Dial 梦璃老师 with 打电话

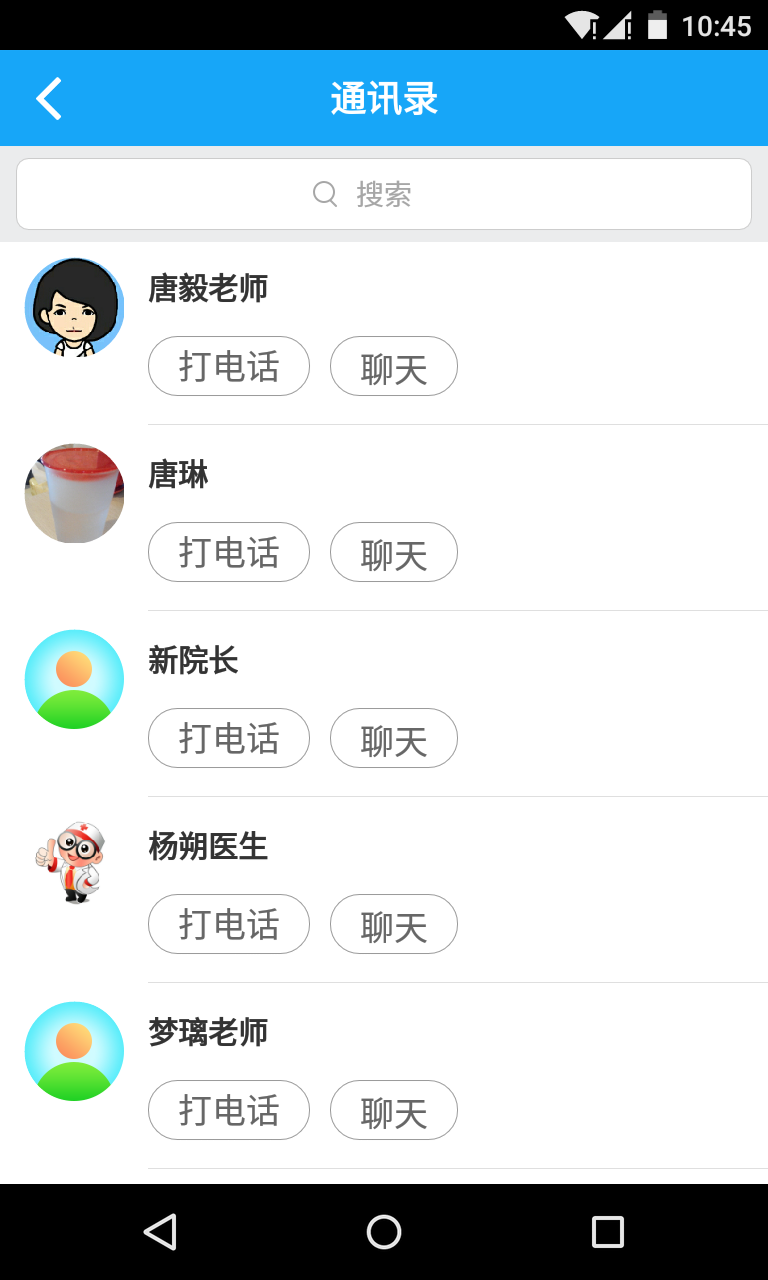click(229, 1110)
